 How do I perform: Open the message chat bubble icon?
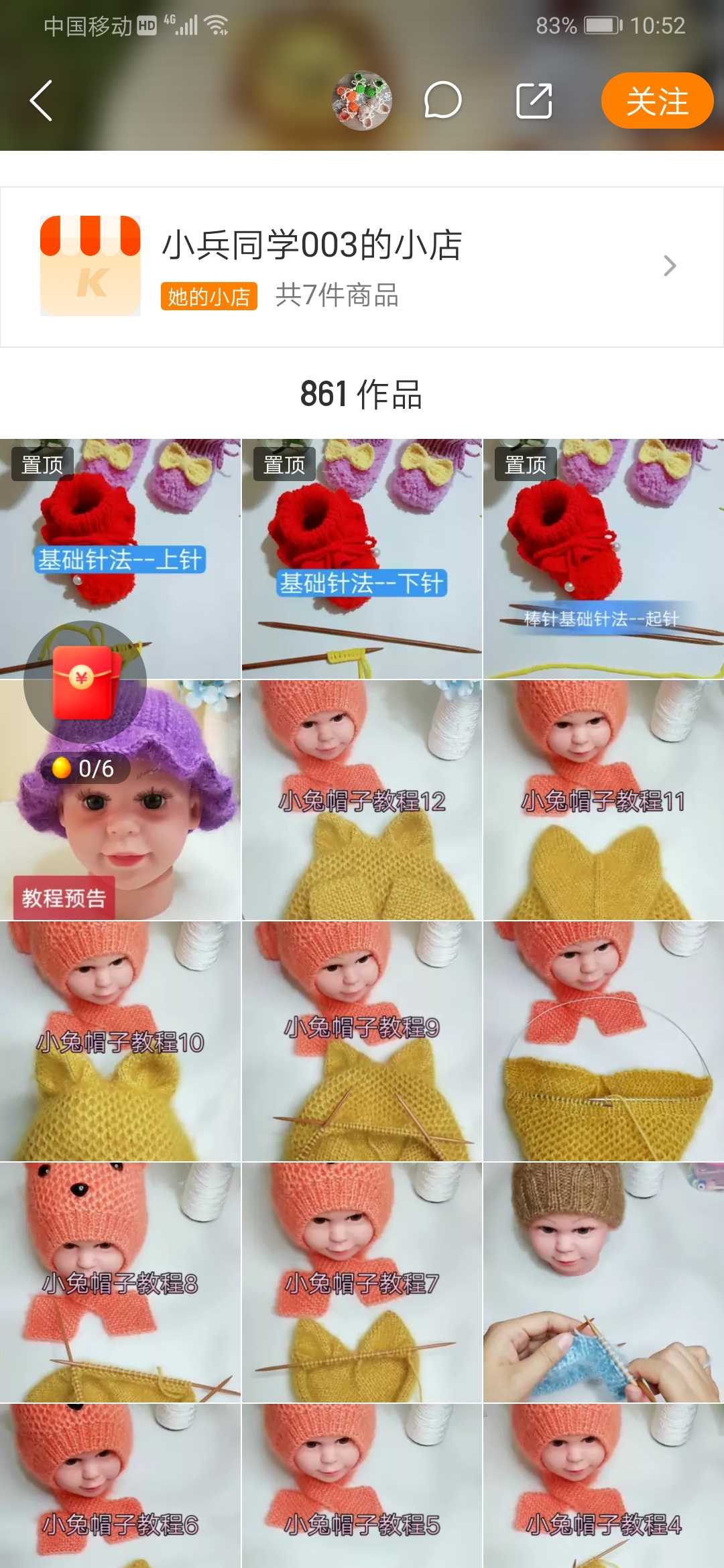click(x=442, y=101)
